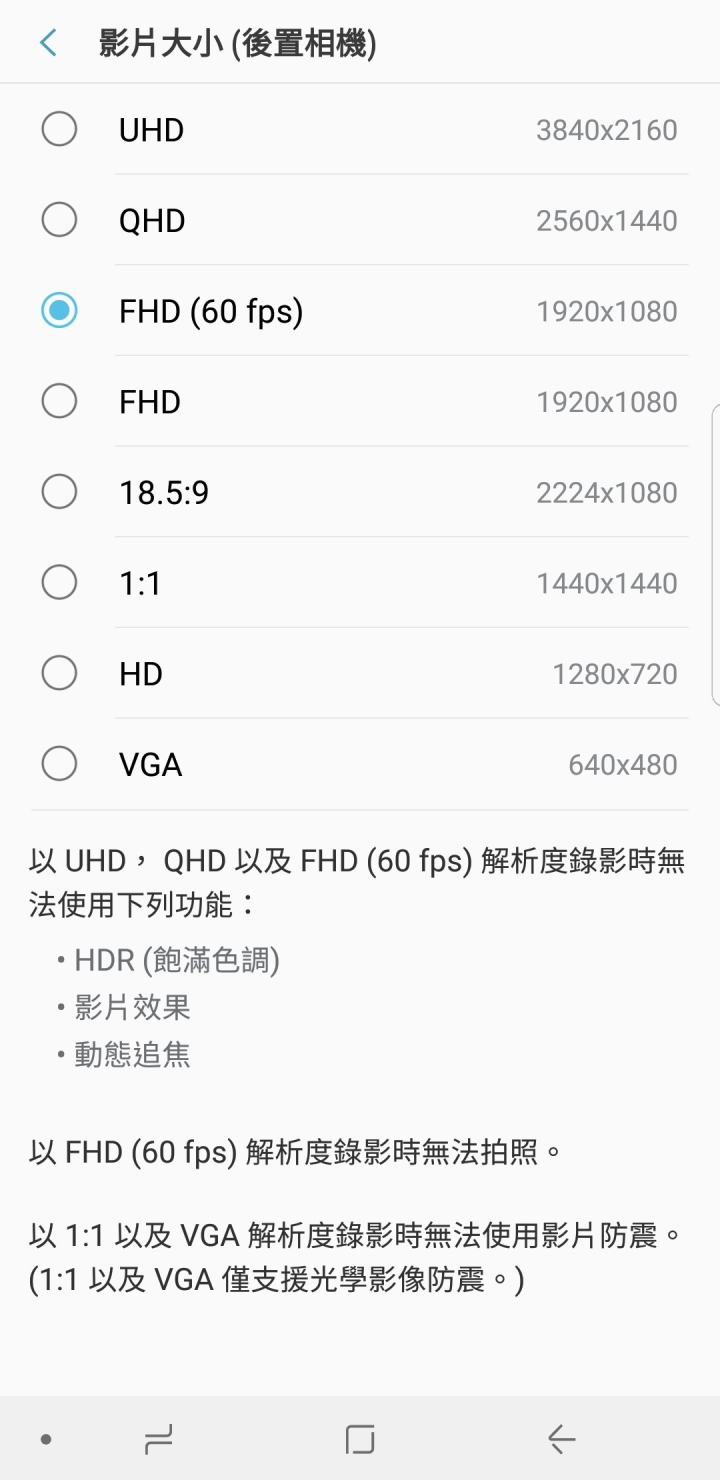
Task: Select FHD (60 fps) option
Action: pos(360,311)
